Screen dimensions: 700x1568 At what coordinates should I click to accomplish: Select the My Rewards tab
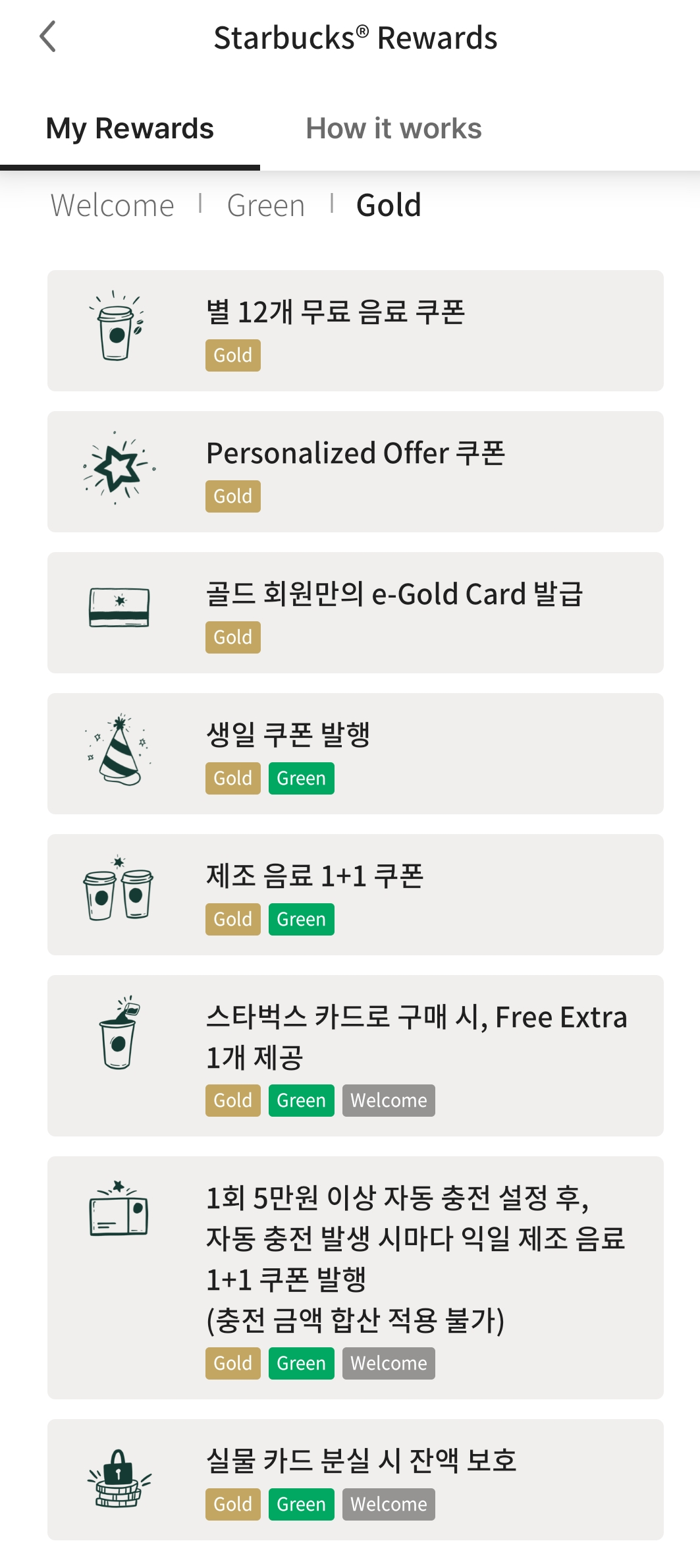point(130,128)
